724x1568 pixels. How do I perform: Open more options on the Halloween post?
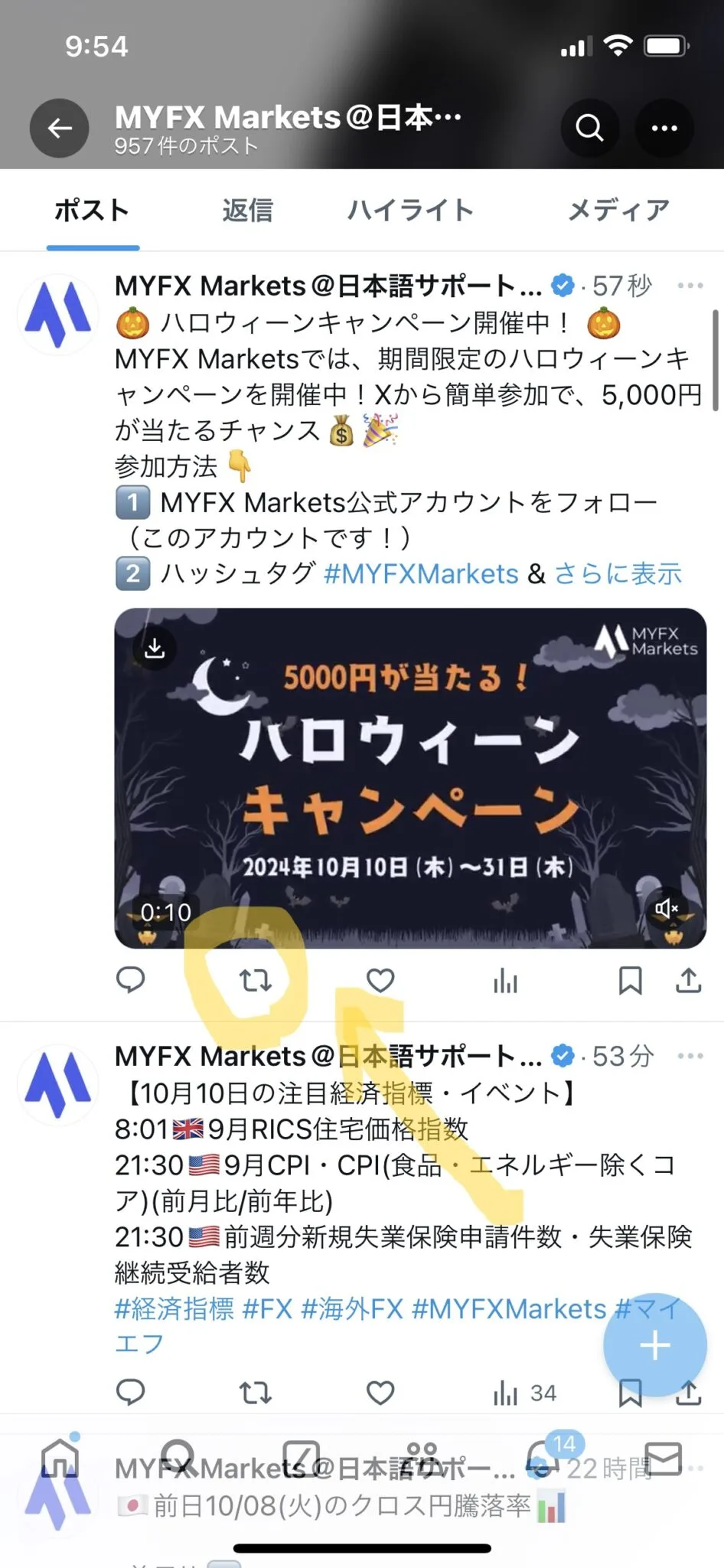coord(690,286)
